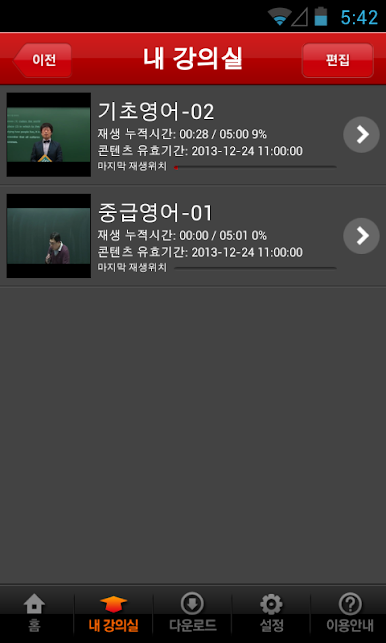This screenshot has height=643, width=386.
Task: Switch to the 내 강의실 tab
Action: tap(114, 614)
